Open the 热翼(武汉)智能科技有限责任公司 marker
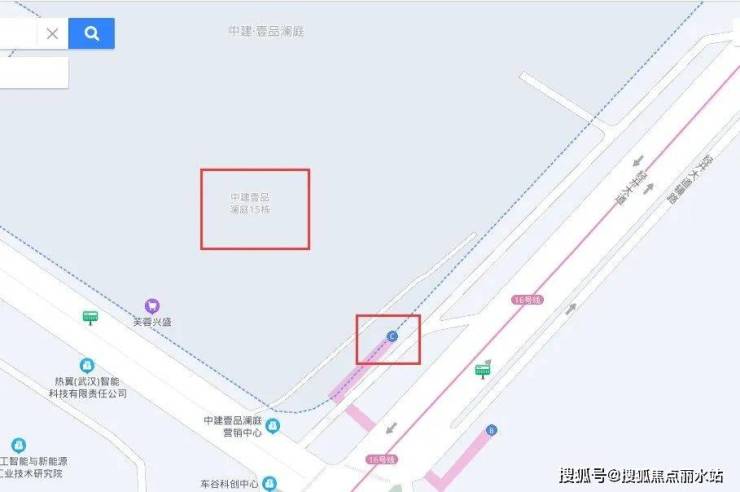 [87, 366]
